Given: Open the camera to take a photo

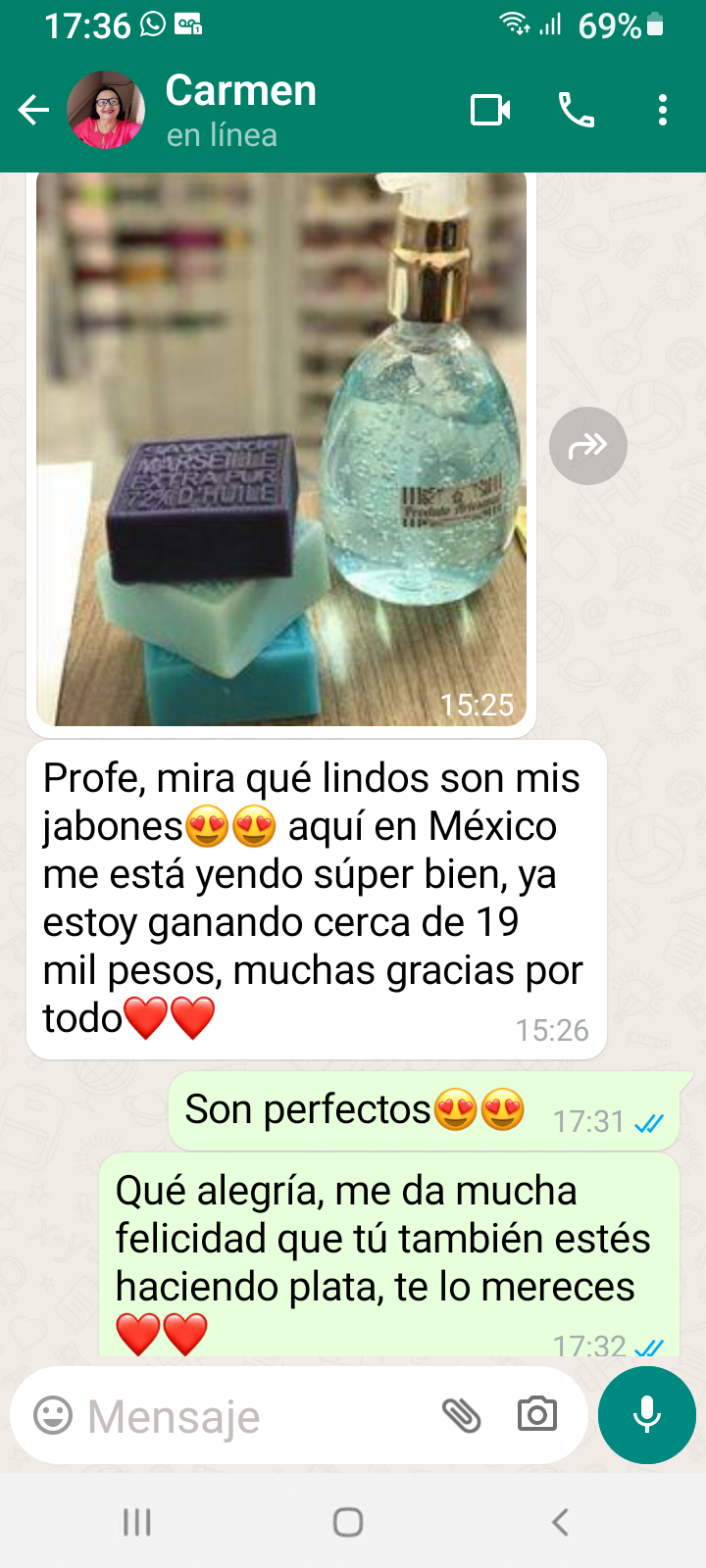Looking at the screenshot, I should click(x=537, y=1415).
